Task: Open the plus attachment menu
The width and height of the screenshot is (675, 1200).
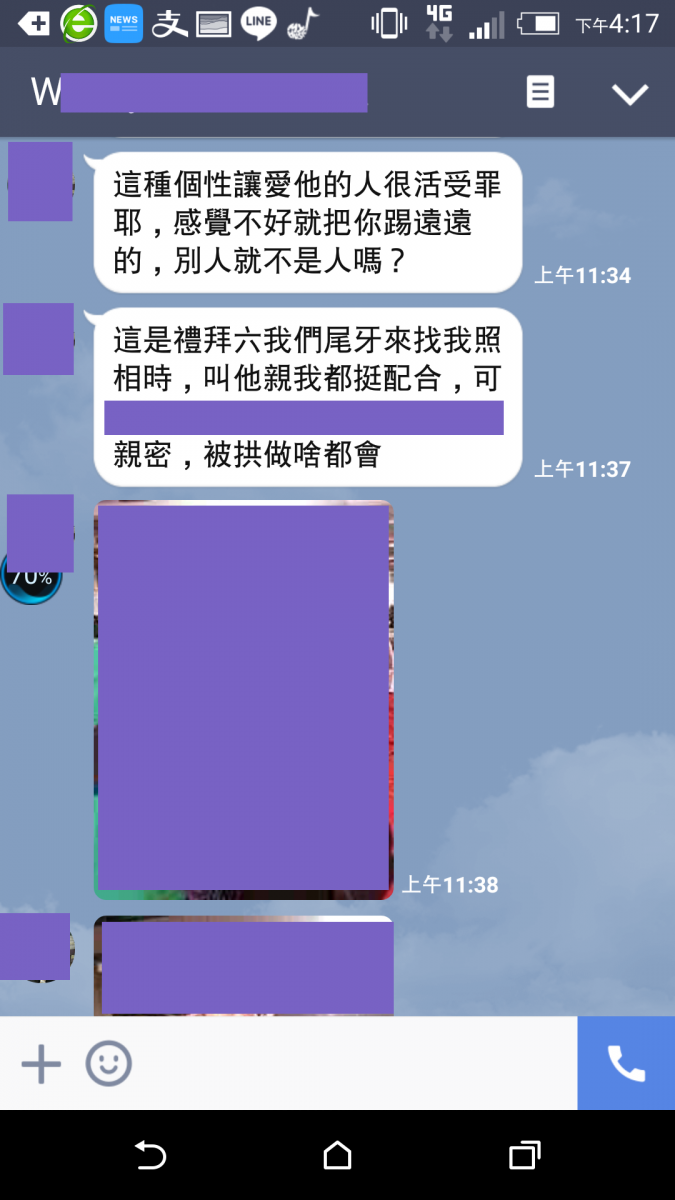Action: [x=41, y=1064]
